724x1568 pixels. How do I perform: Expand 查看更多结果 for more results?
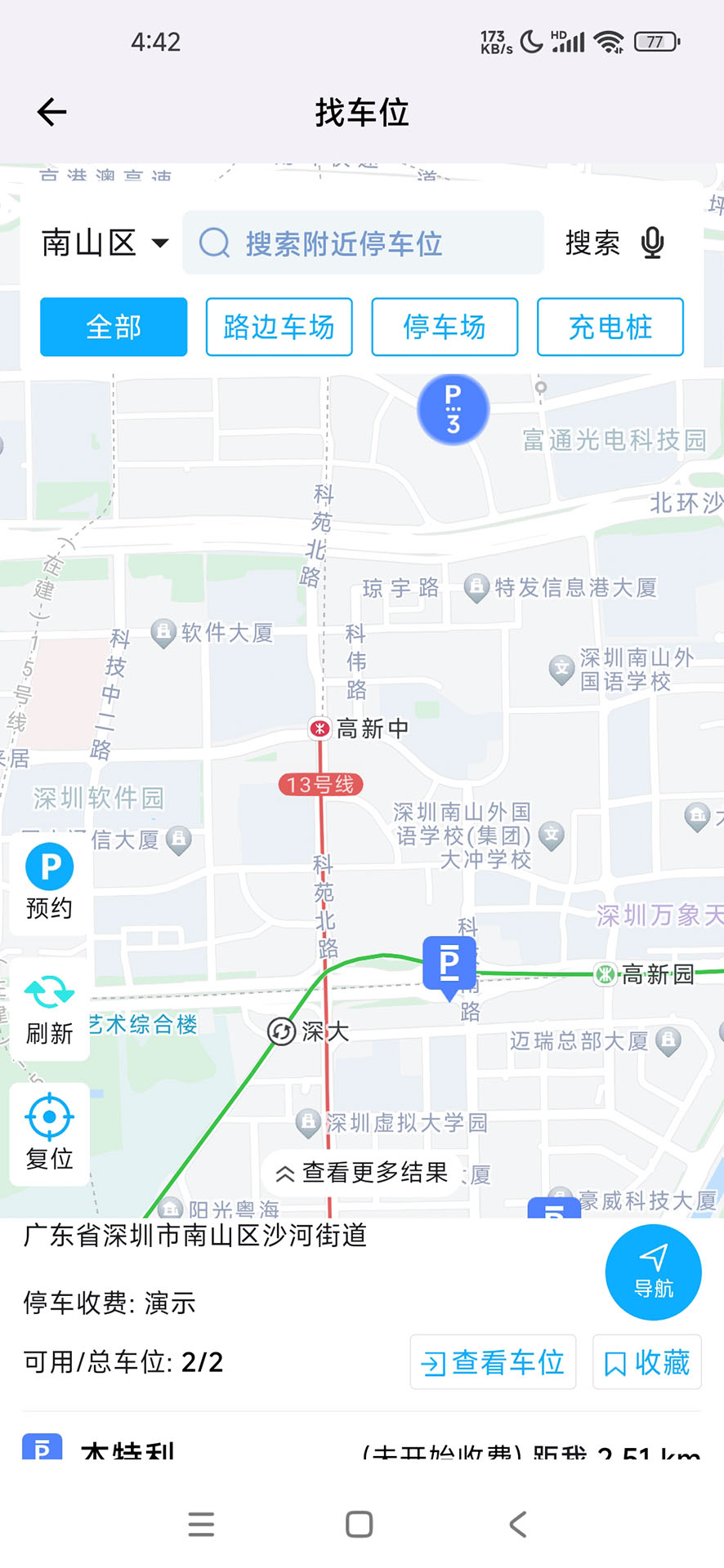[362, 1172]
